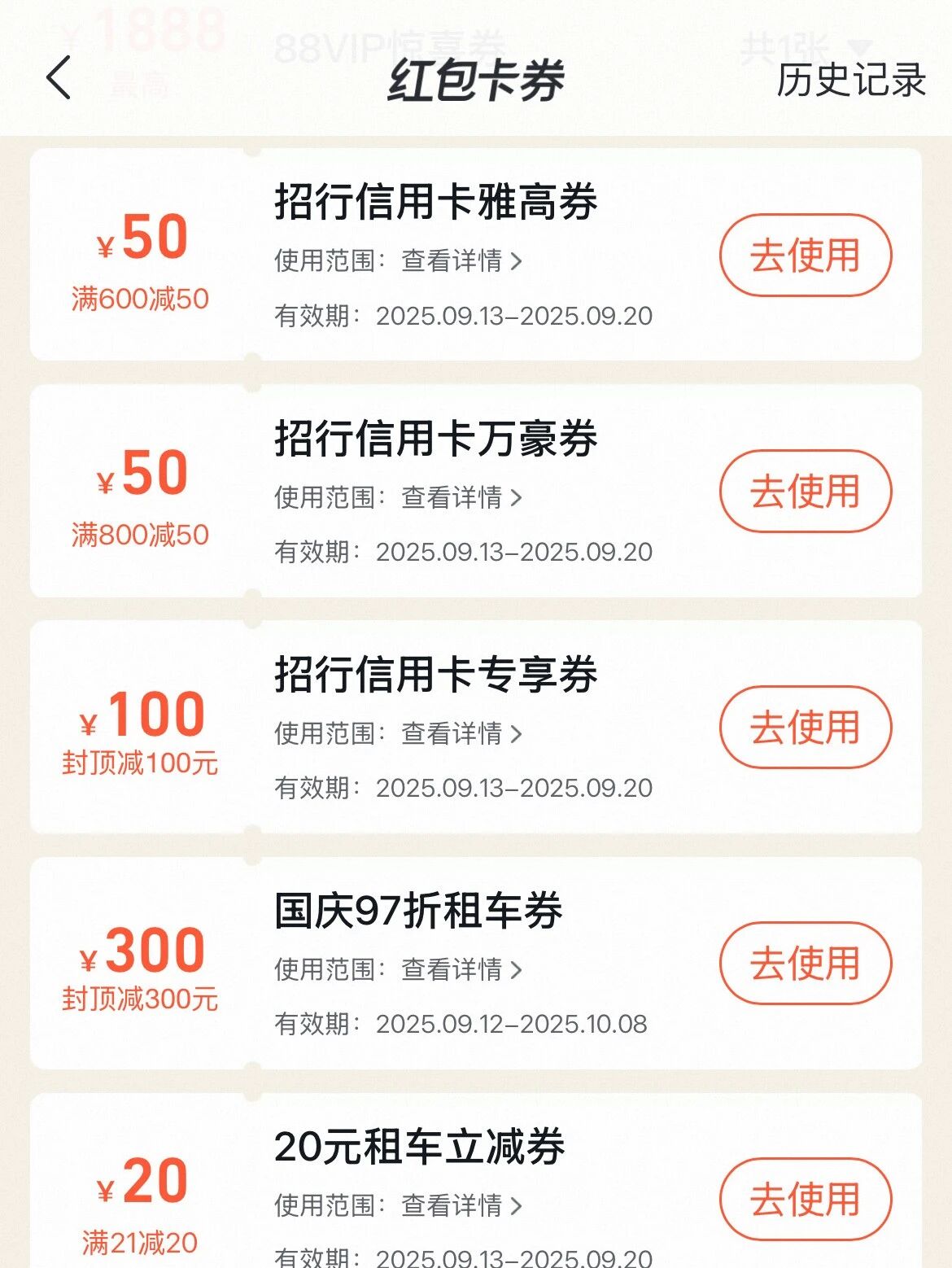Viewport: 952px width, 1268px height.
Task: Open 历史记录 history records
Action: click(x=850, y=80)
